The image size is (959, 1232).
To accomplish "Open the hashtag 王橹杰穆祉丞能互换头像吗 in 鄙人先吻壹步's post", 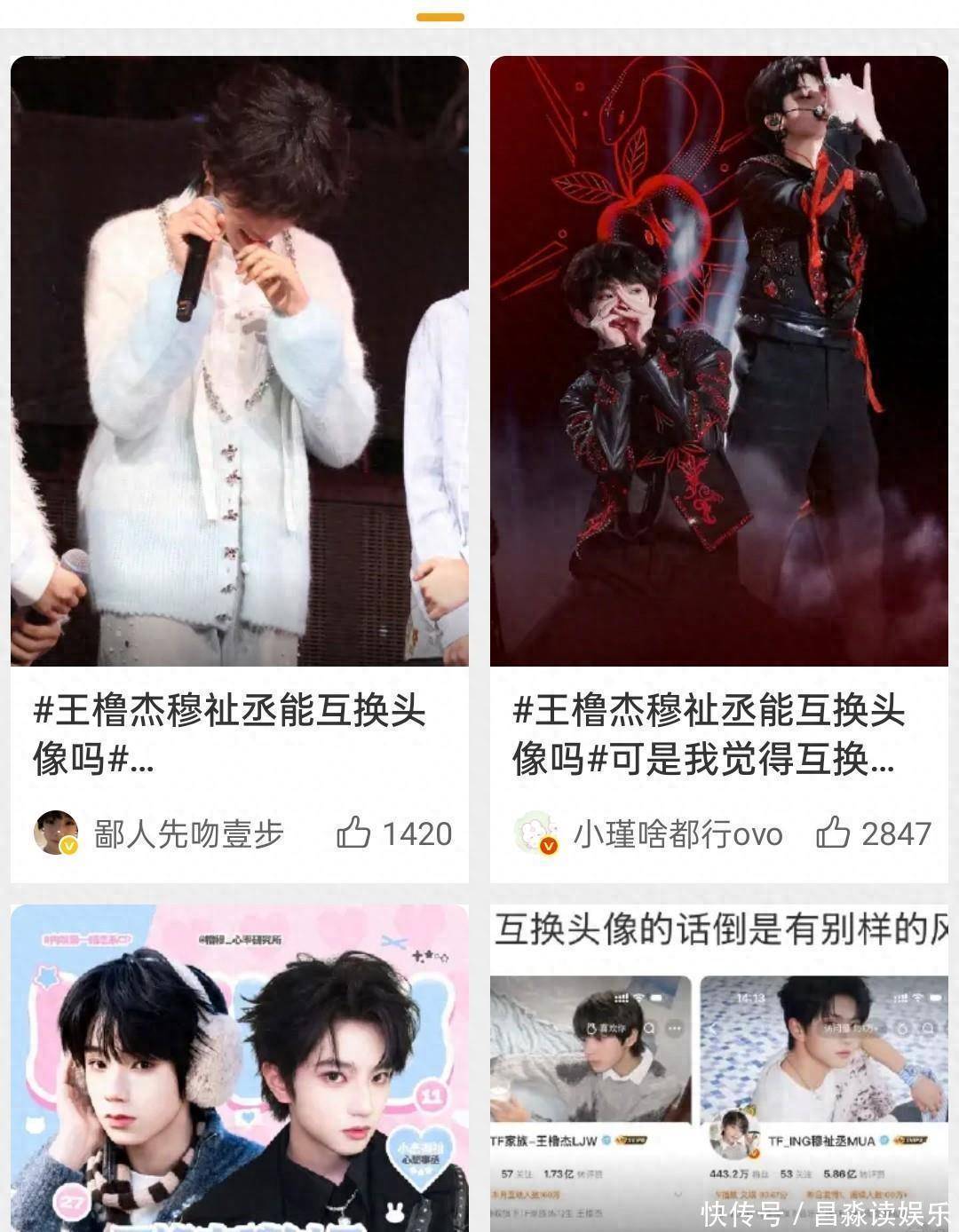I will pyautogui.click(x=229, y=712).
